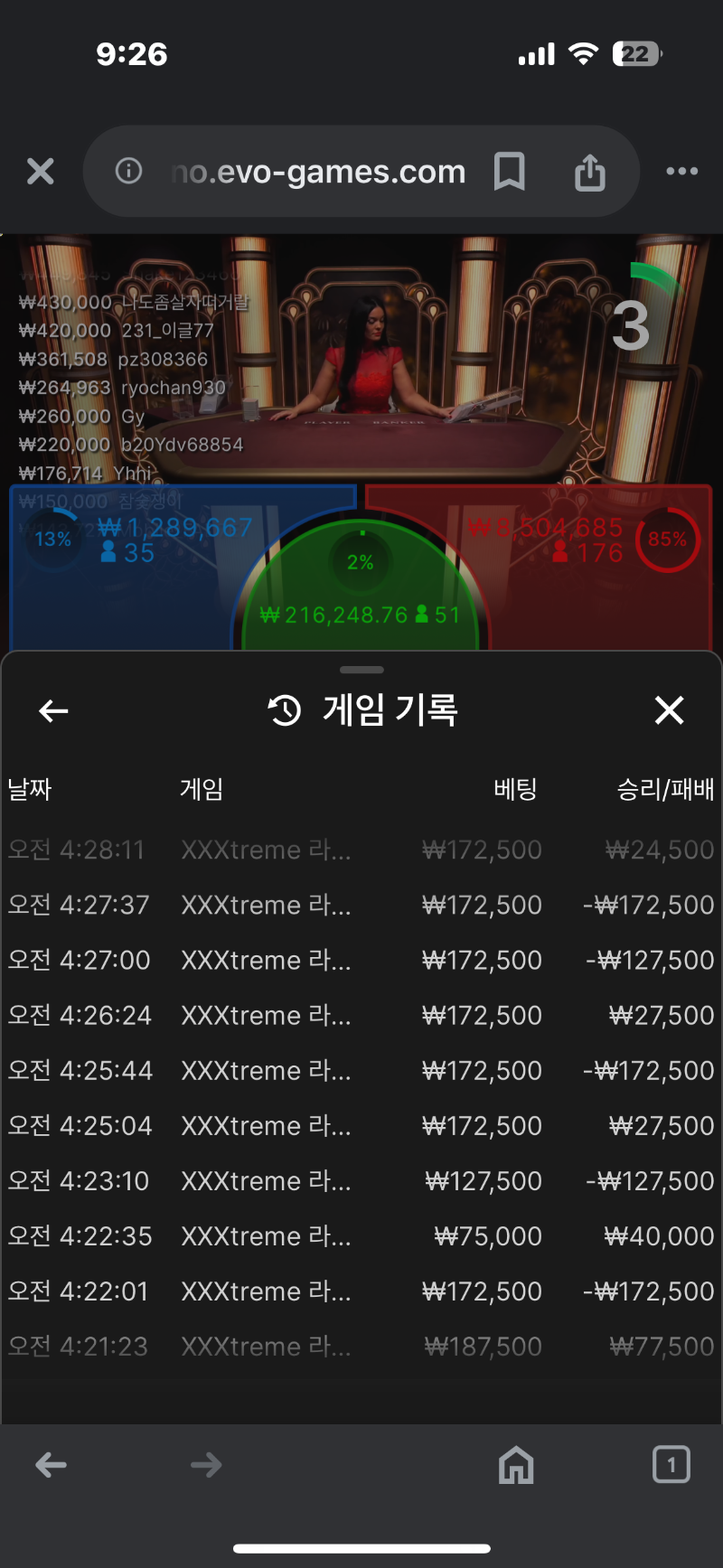Open the 오전 4:22:01 game record
The width and height of the screenshot is (723, 1568).
361,1291
